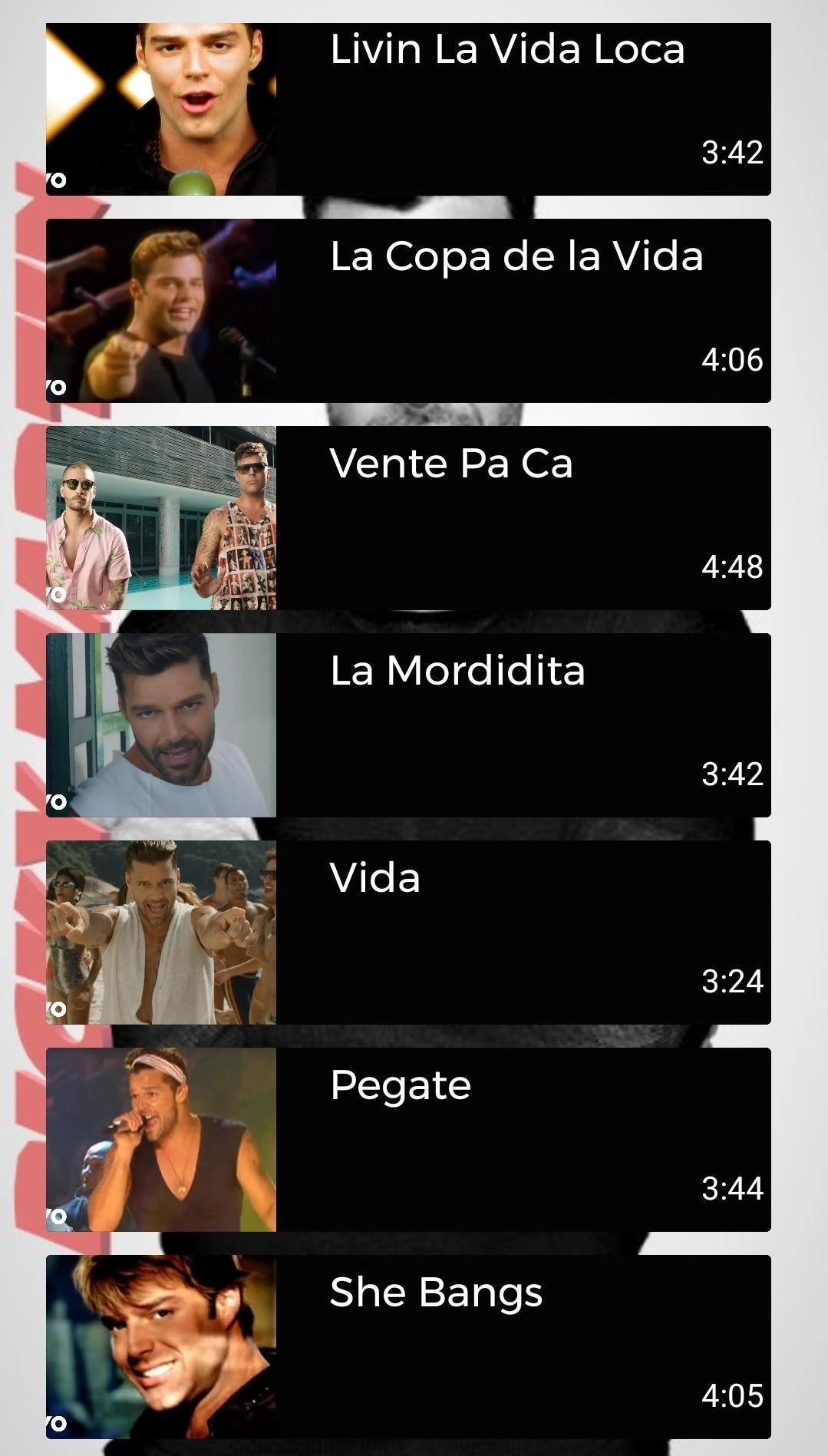
Task: Open the Vida music video
Action: point(408,933)
